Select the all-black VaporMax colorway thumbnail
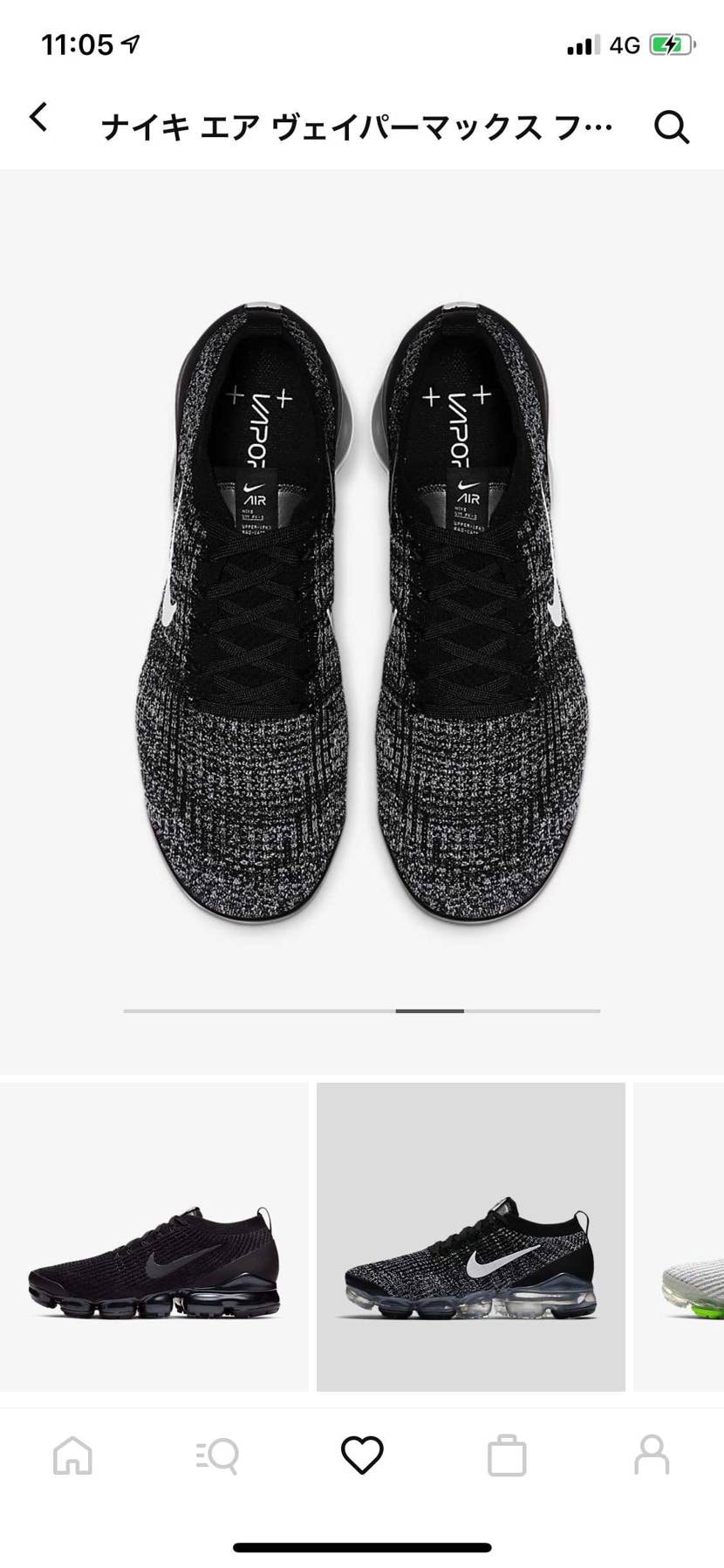 [x=154, y=1236]
